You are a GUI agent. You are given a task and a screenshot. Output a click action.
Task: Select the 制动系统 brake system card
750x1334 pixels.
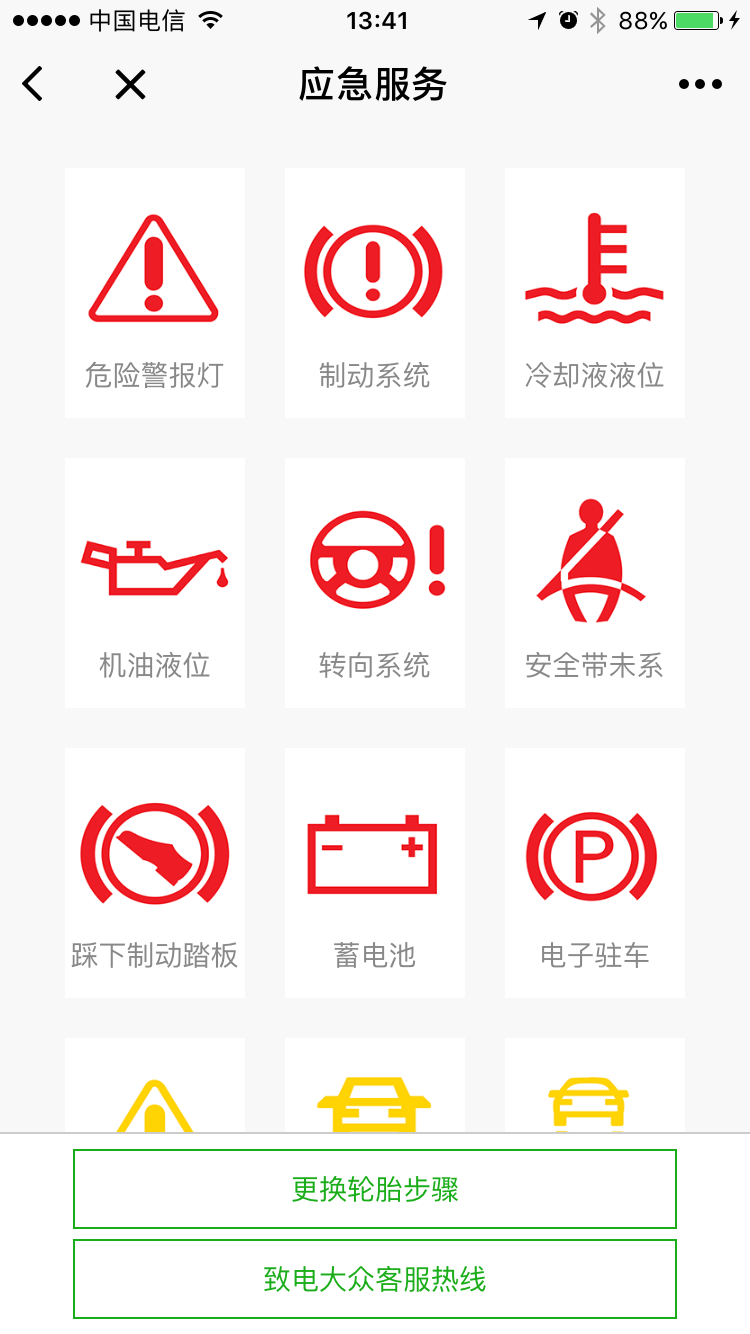click(x=375, y=293)
